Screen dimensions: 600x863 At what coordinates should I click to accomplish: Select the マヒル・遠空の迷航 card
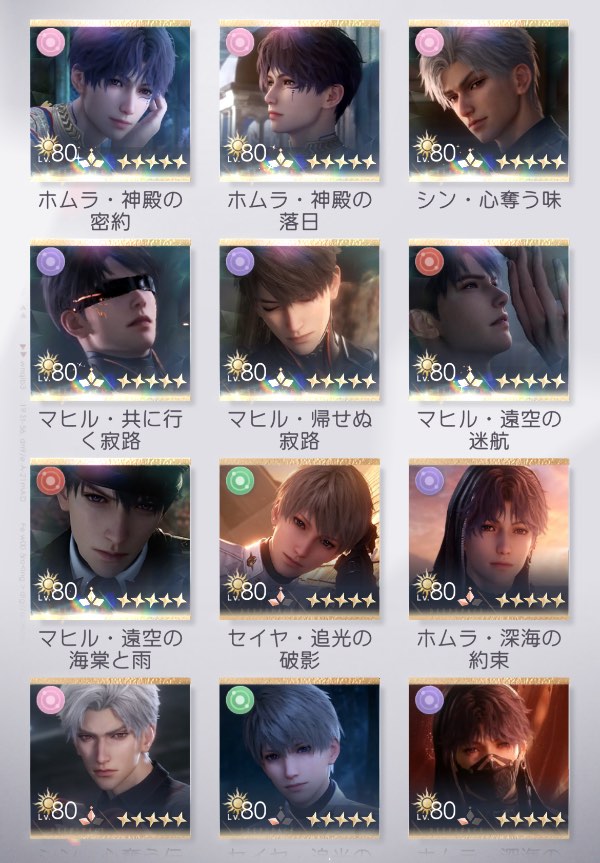click(489, 318)
